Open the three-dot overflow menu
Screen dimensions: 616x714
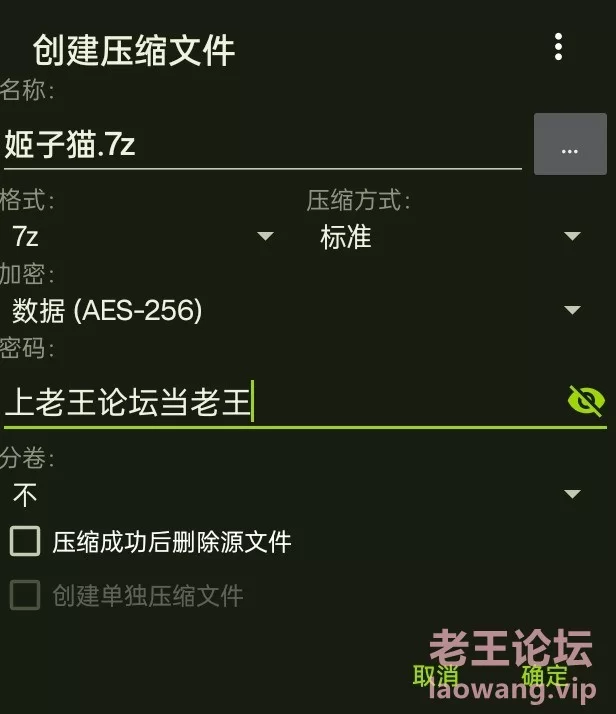point(558,46)
